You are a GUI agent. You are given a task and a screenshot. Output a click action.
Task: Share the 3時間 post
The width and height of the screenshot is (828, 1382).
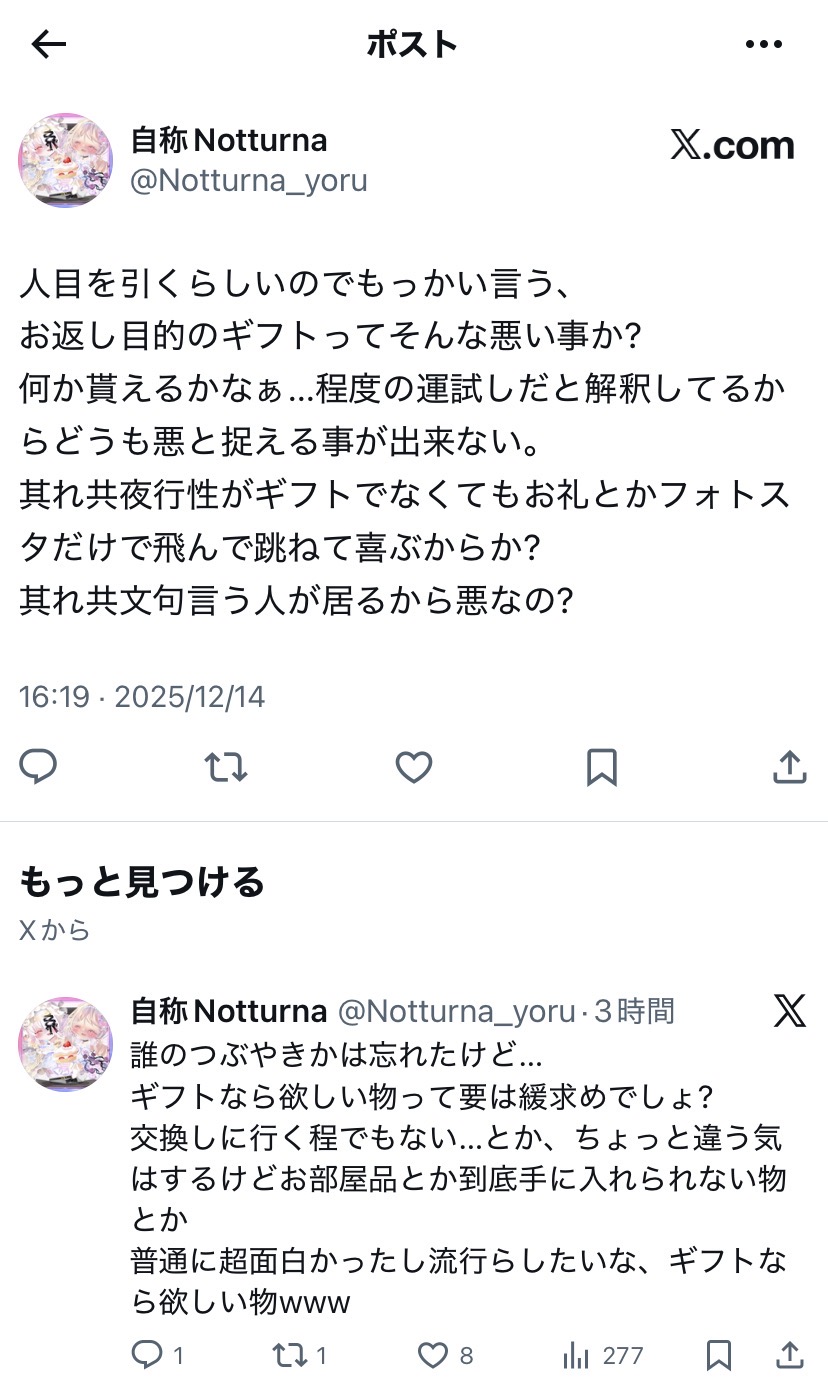pos(790,1355)
